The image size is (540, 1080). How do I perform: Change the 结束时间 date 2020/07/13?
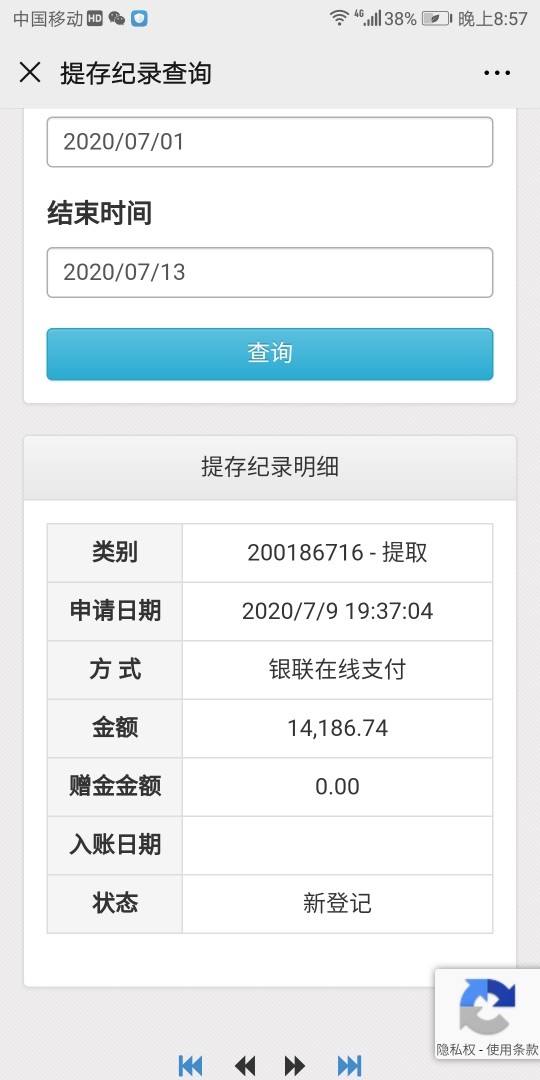pyautogui.click(x=270, y=273)
